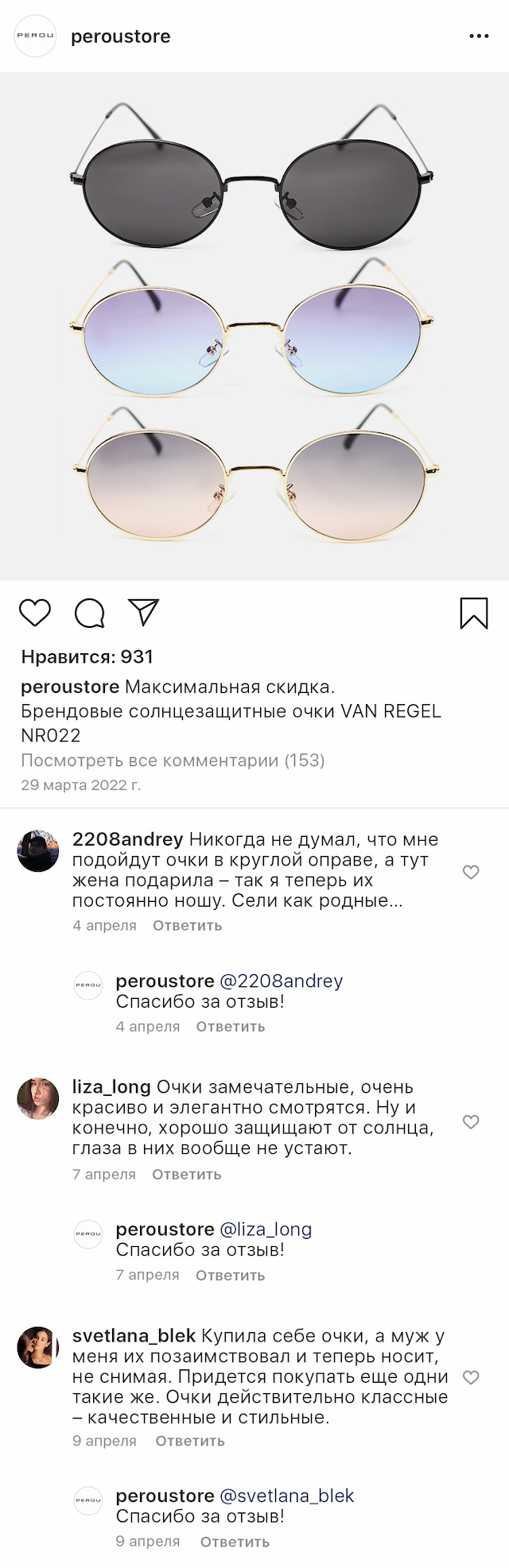Open the three-dot overflow menu

pyautogui.click(x=479, y=37)
